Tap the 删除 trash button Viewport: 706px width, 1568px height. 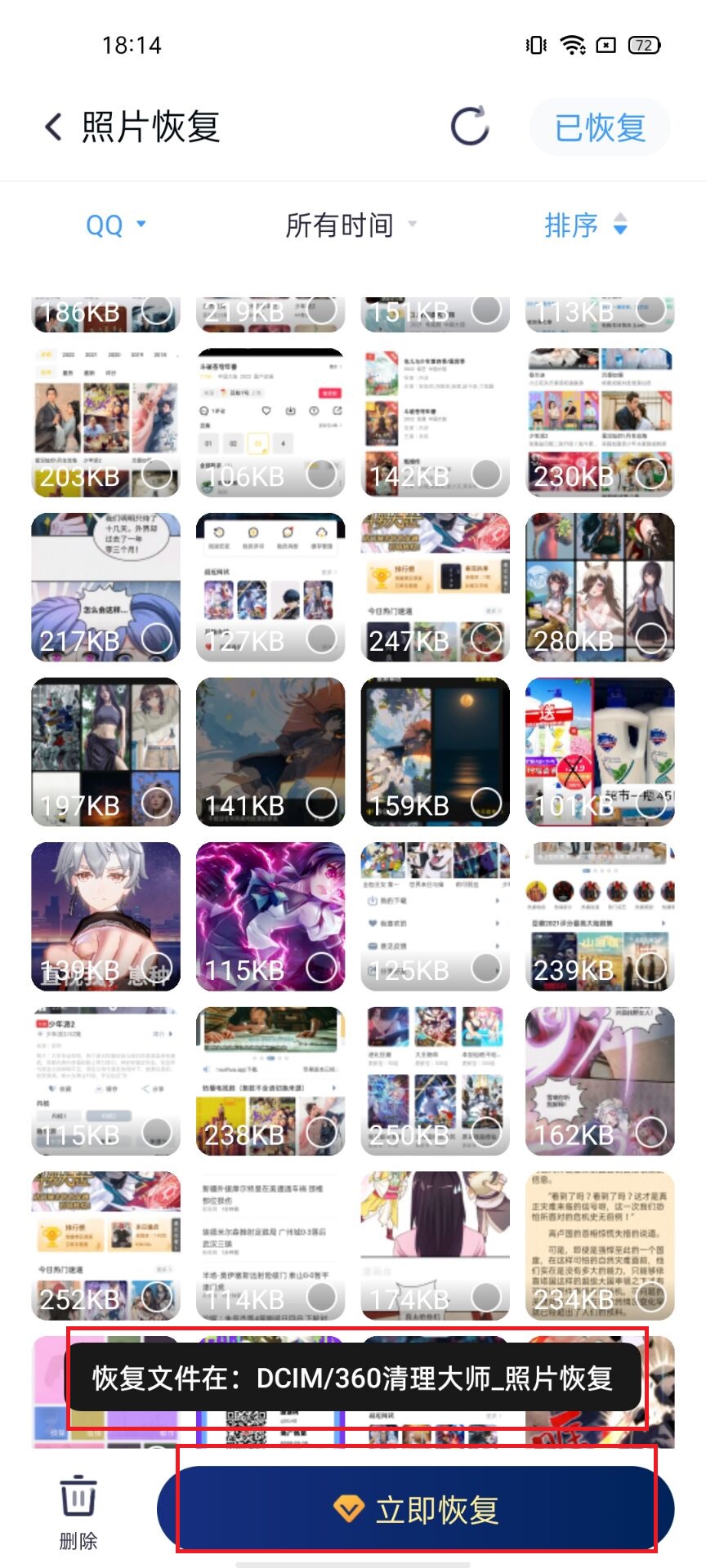(78, 1512)
